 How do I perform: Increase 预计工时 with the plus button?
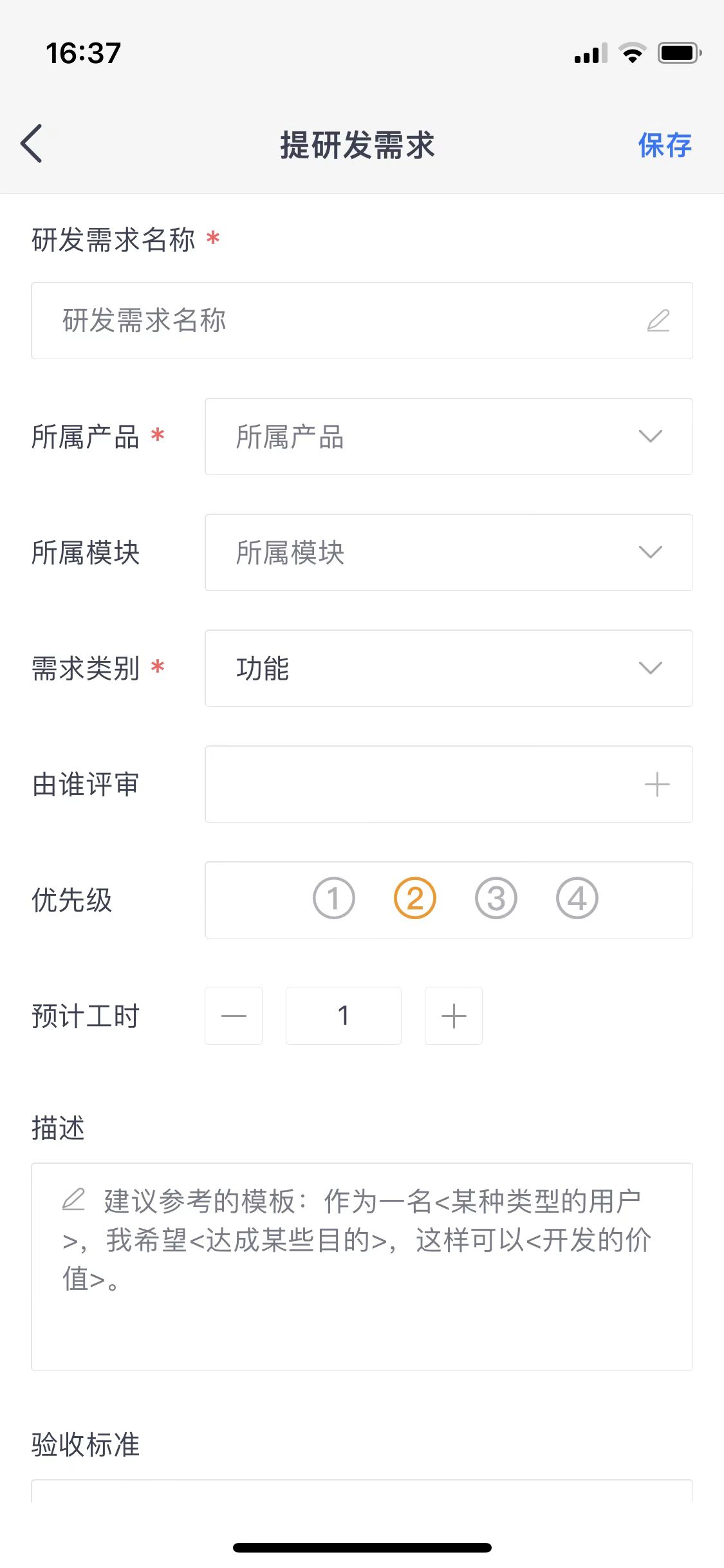454,1016
